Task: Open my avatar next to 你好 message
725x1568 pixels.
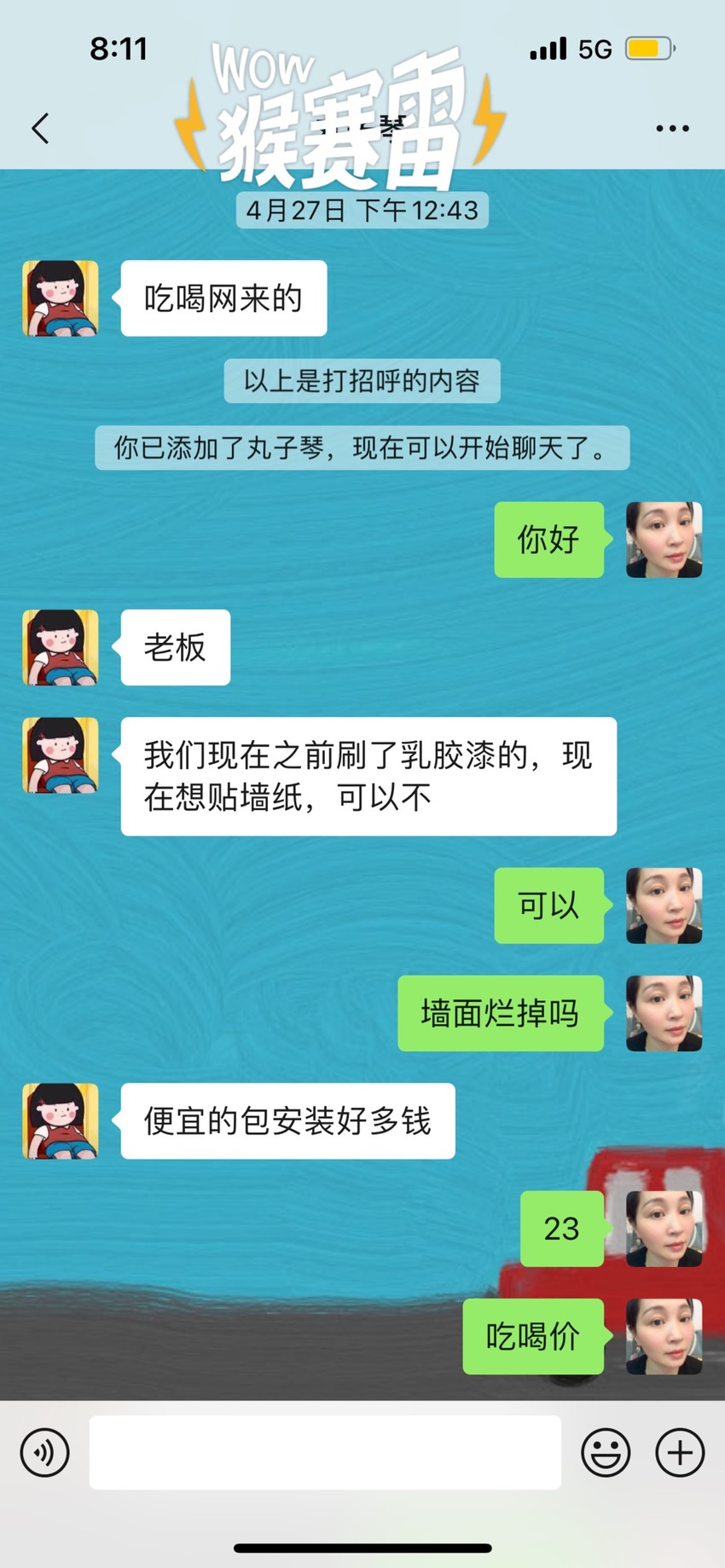Action: click(x=664, y=540)
